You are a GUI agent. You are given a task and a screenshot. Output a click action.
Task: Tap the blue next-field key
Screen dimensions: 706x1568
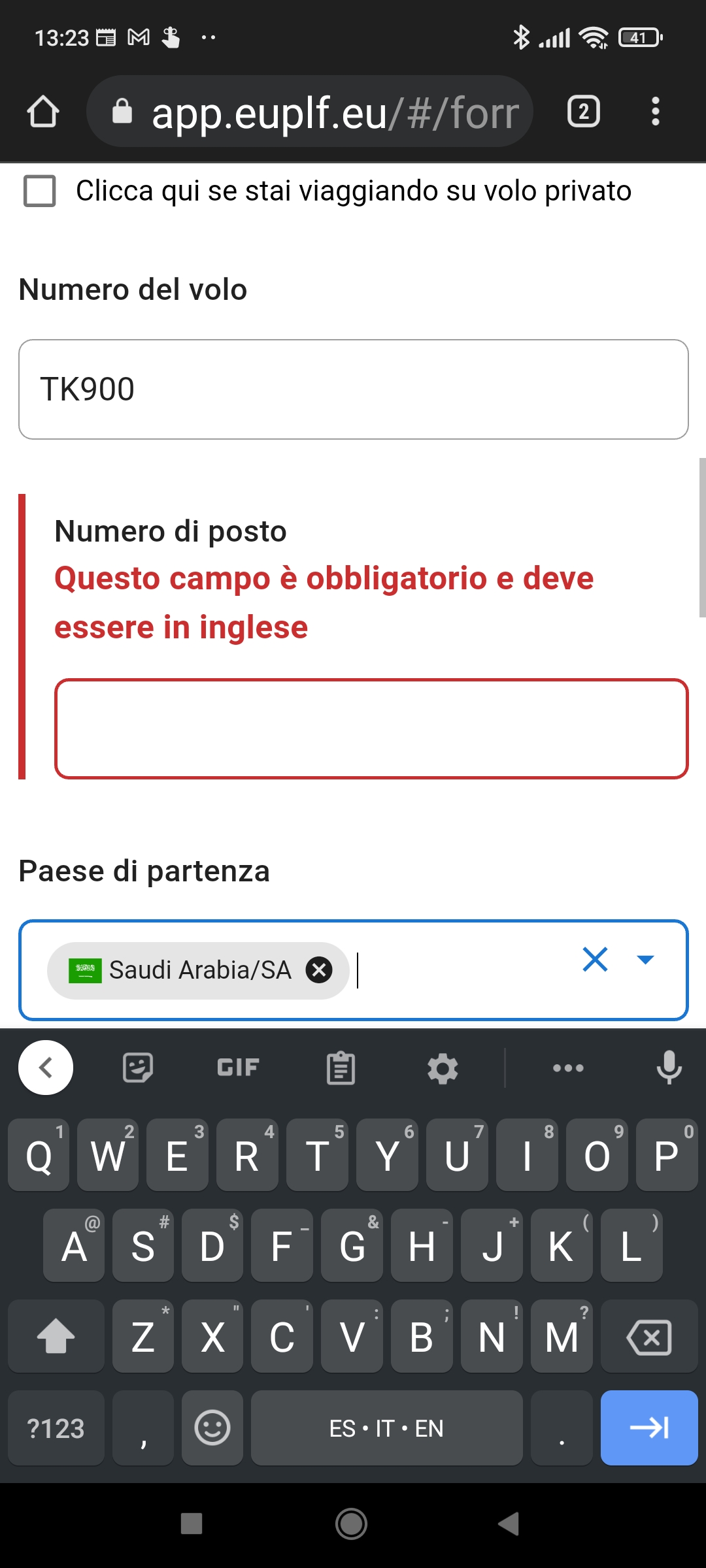[x=649, y=1428]
